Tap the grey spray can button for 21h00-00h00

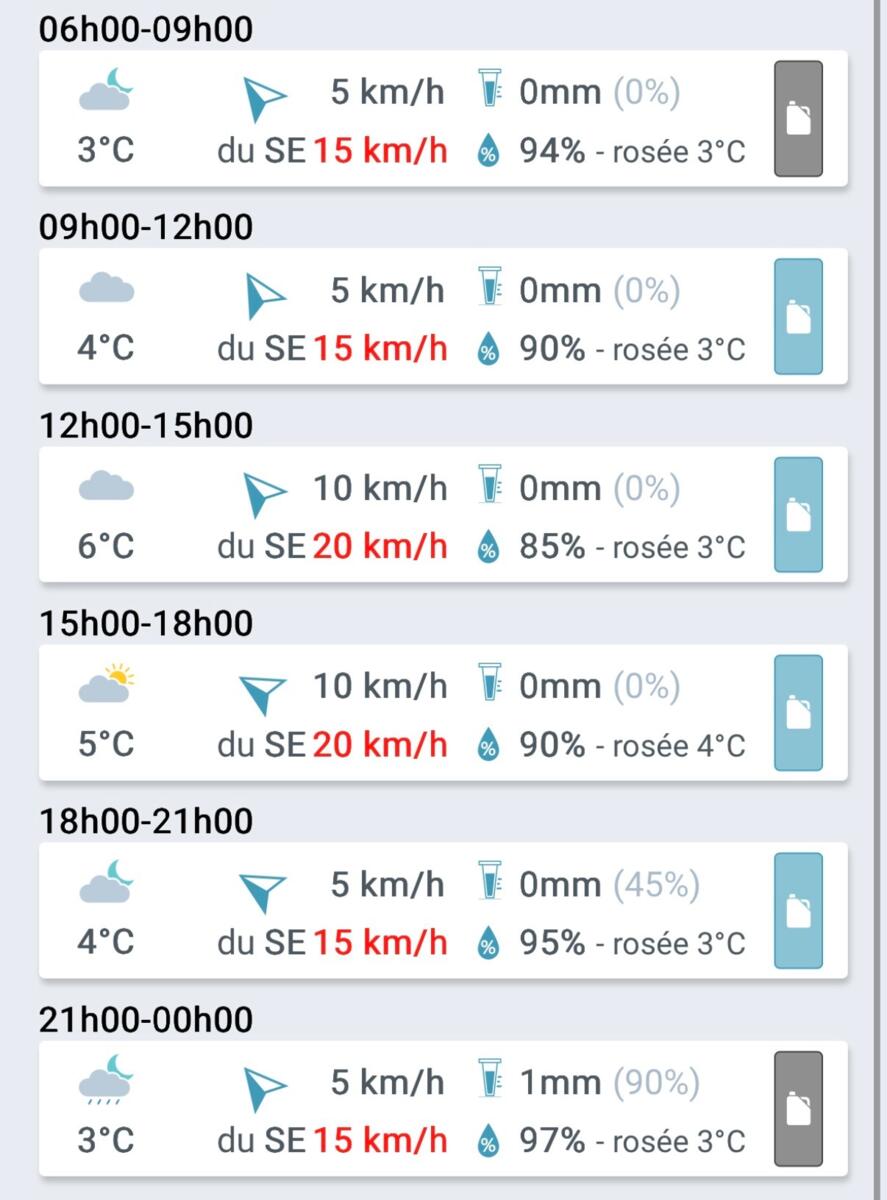pos(798,1109)
